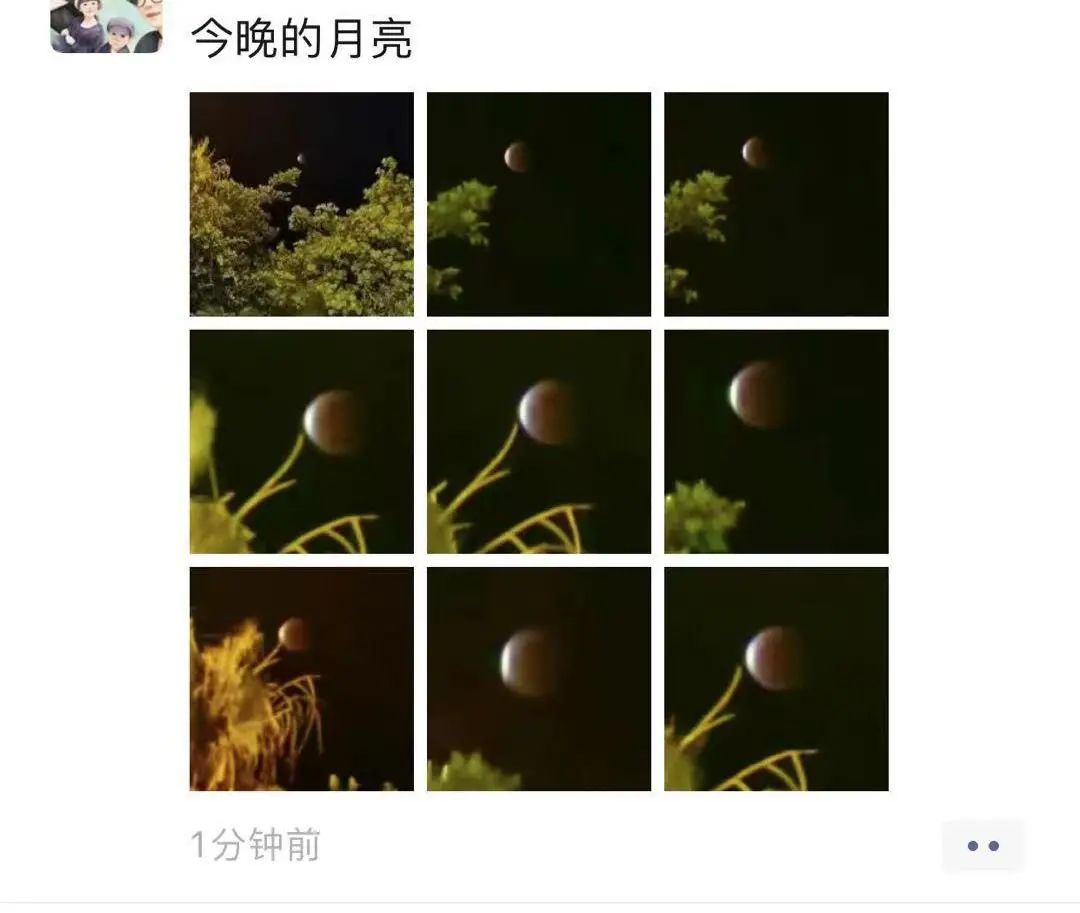Open the last photo in the bottom row

coord(776,679)
